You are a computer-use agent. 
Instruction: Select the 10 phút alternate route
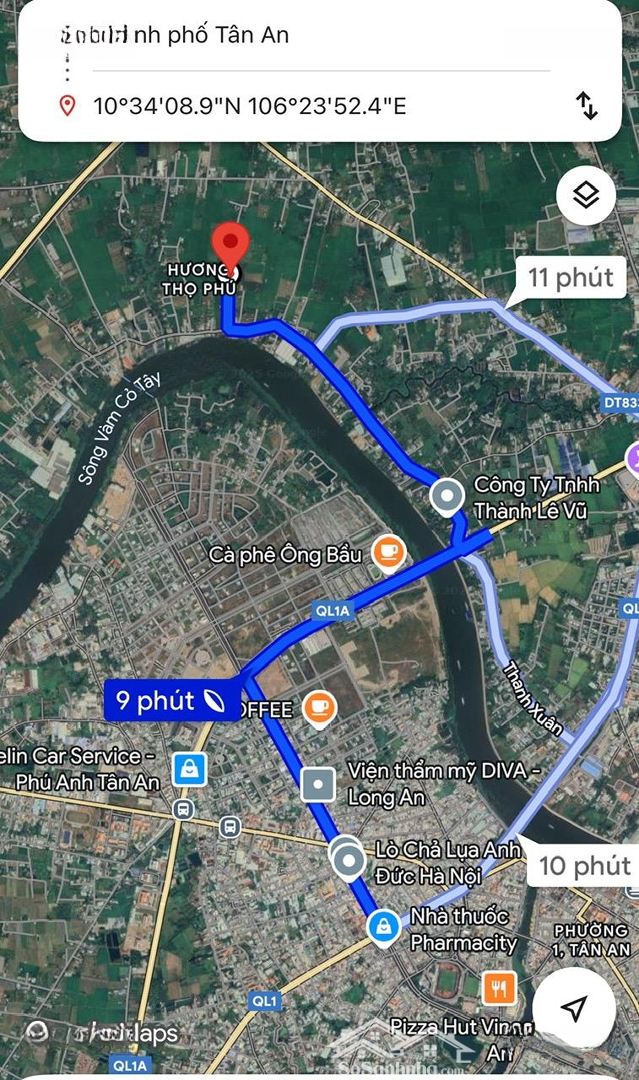[x=584, y=865]
